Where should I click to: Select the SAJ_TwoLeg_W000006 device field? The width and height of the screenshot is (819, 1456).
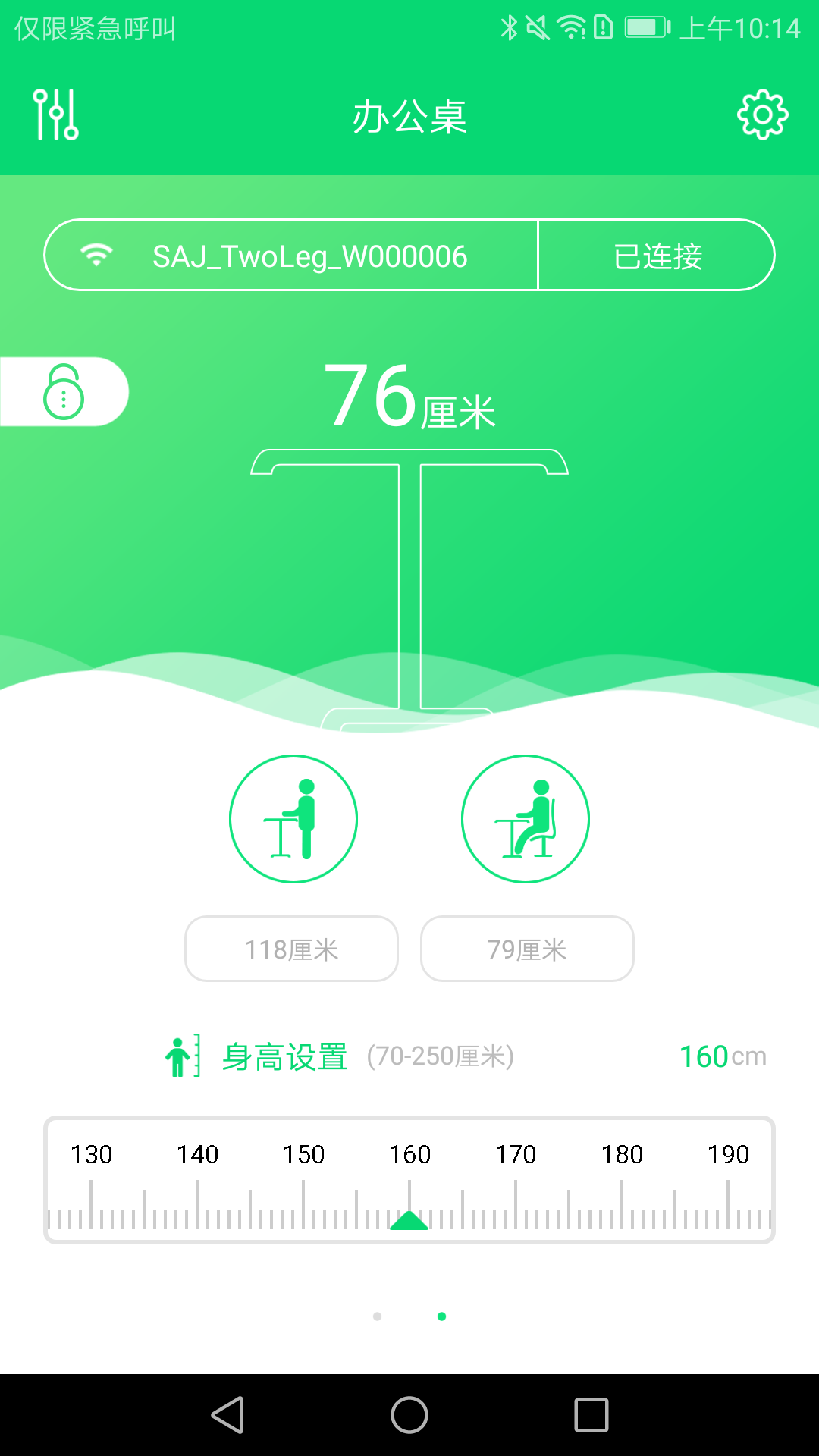coord(292,256)
